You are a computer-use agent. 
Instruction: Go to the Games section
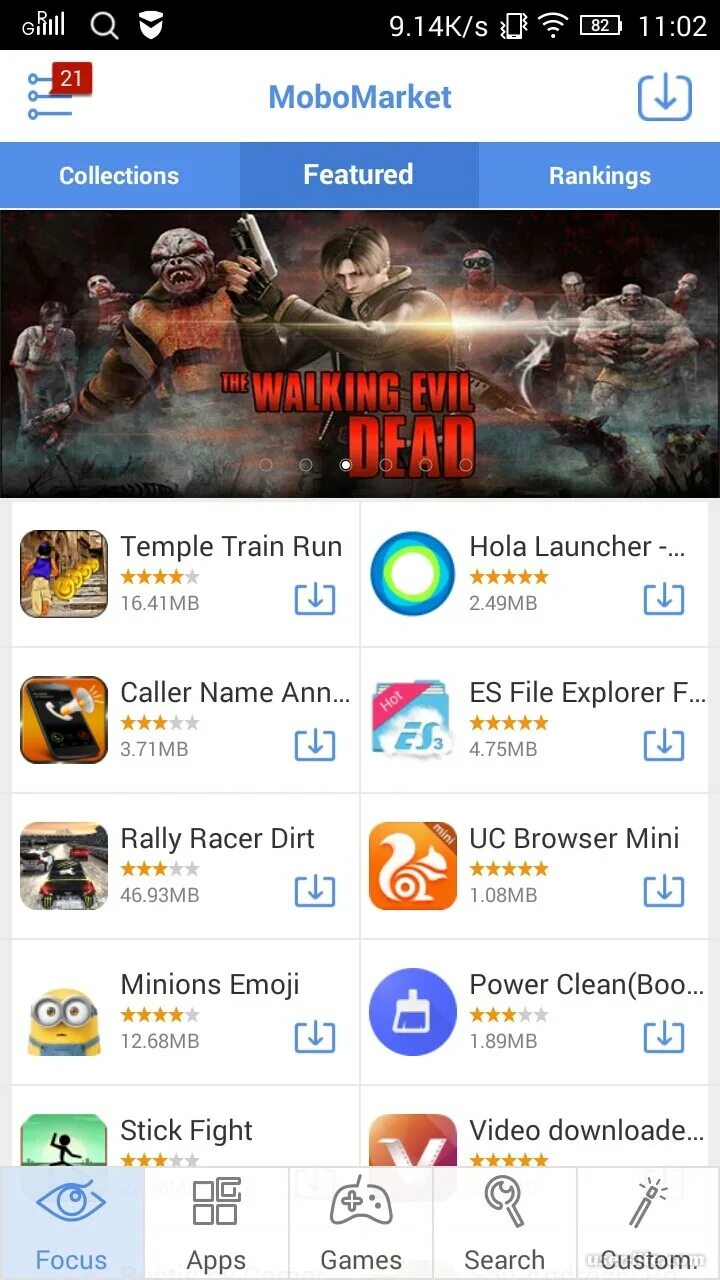360,1224
